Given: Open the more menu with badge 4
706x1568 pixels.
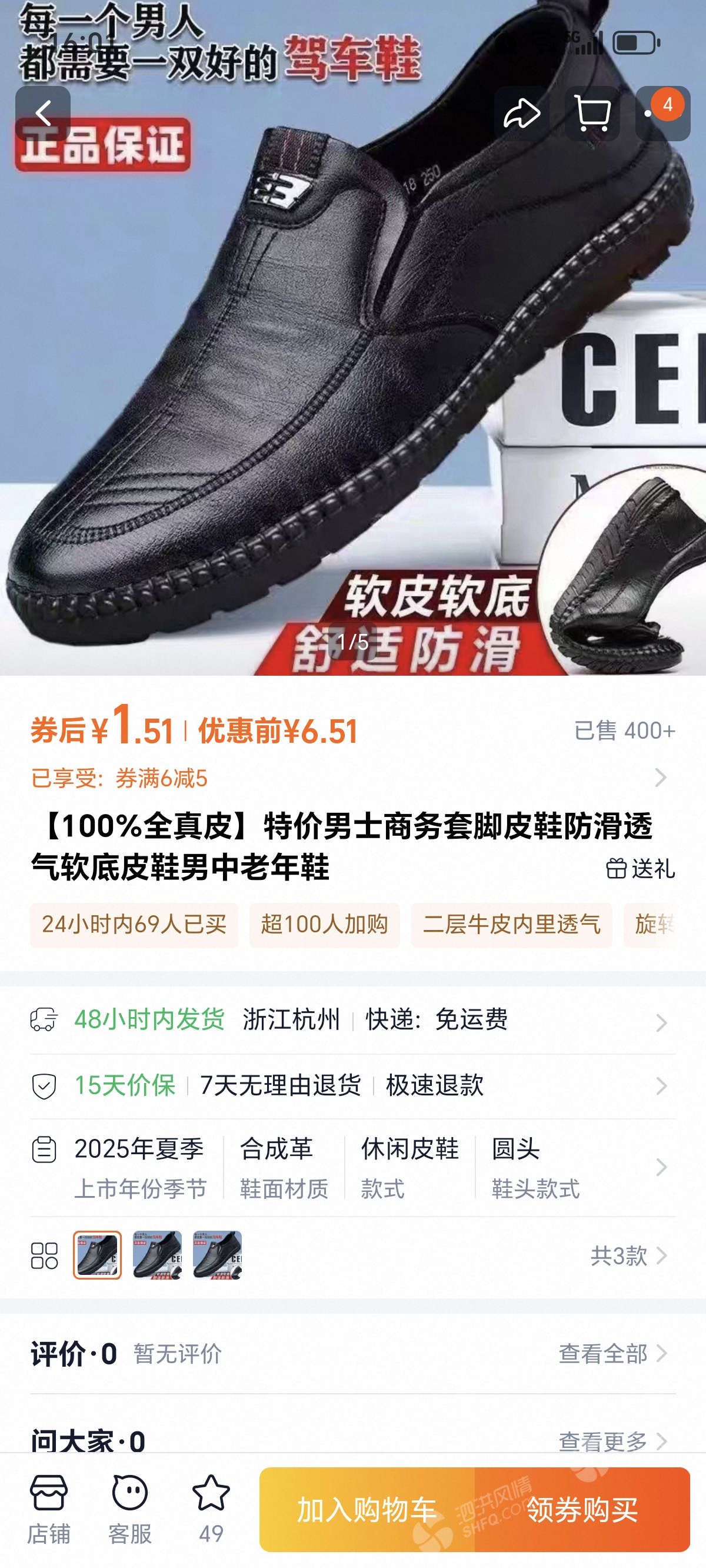Looking at the screenshot, I should click(x=662, y=113).
